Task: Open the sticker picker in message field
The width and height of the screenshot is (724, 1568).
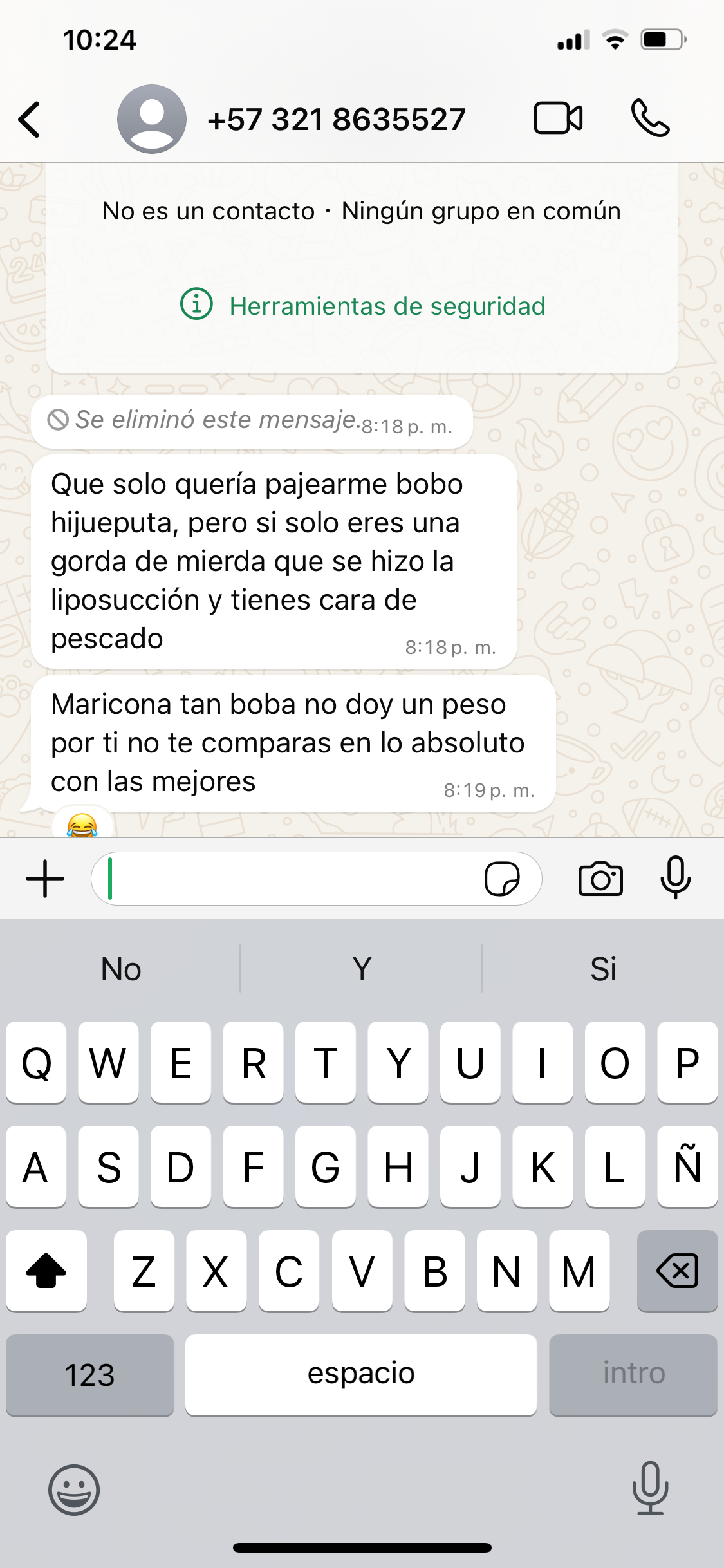Action: [x=502, y=879]
